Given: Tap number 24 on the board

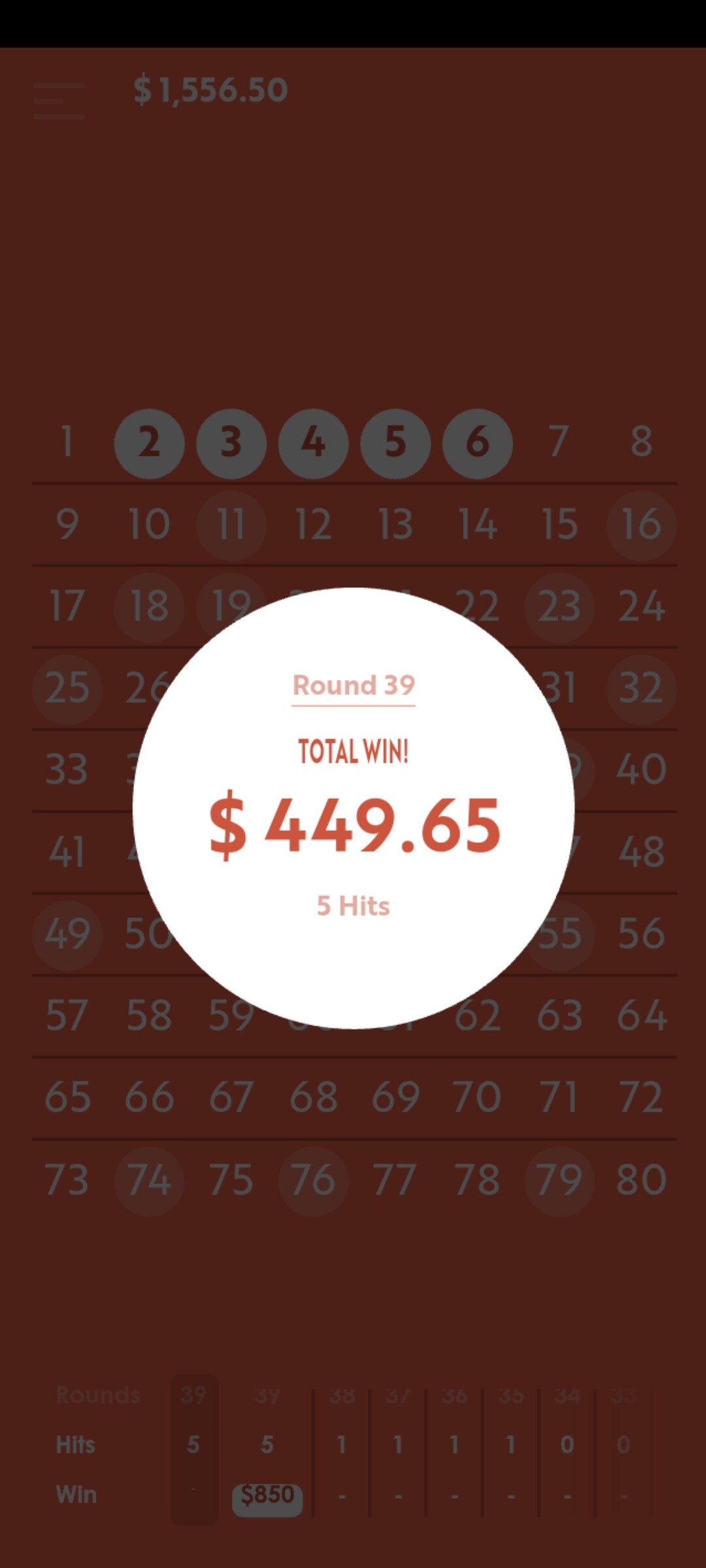Looking at the screenshot, I should (641, 606).
